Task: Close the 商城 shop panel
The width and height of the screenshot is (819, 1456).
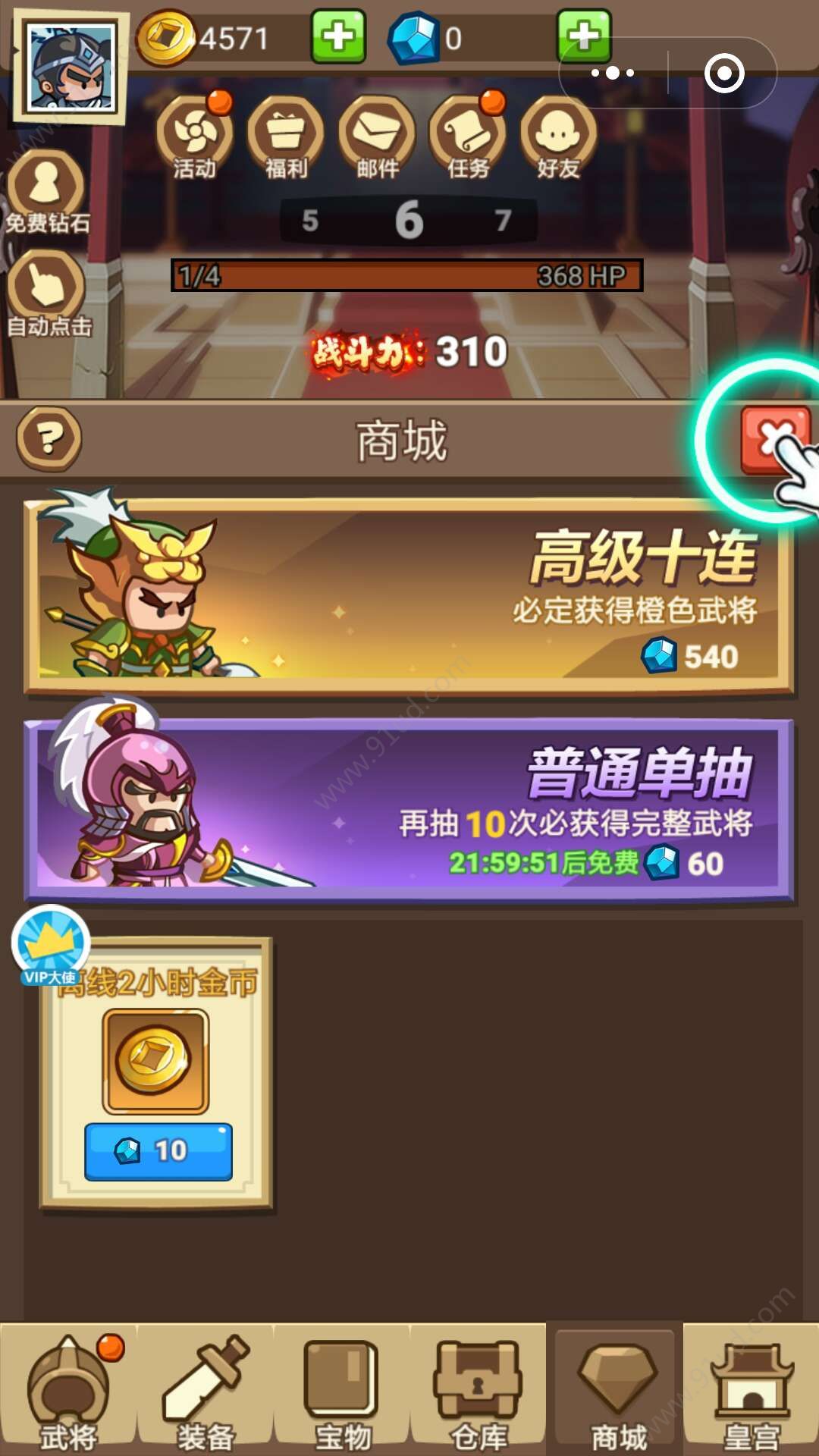Action: (773, 441)
